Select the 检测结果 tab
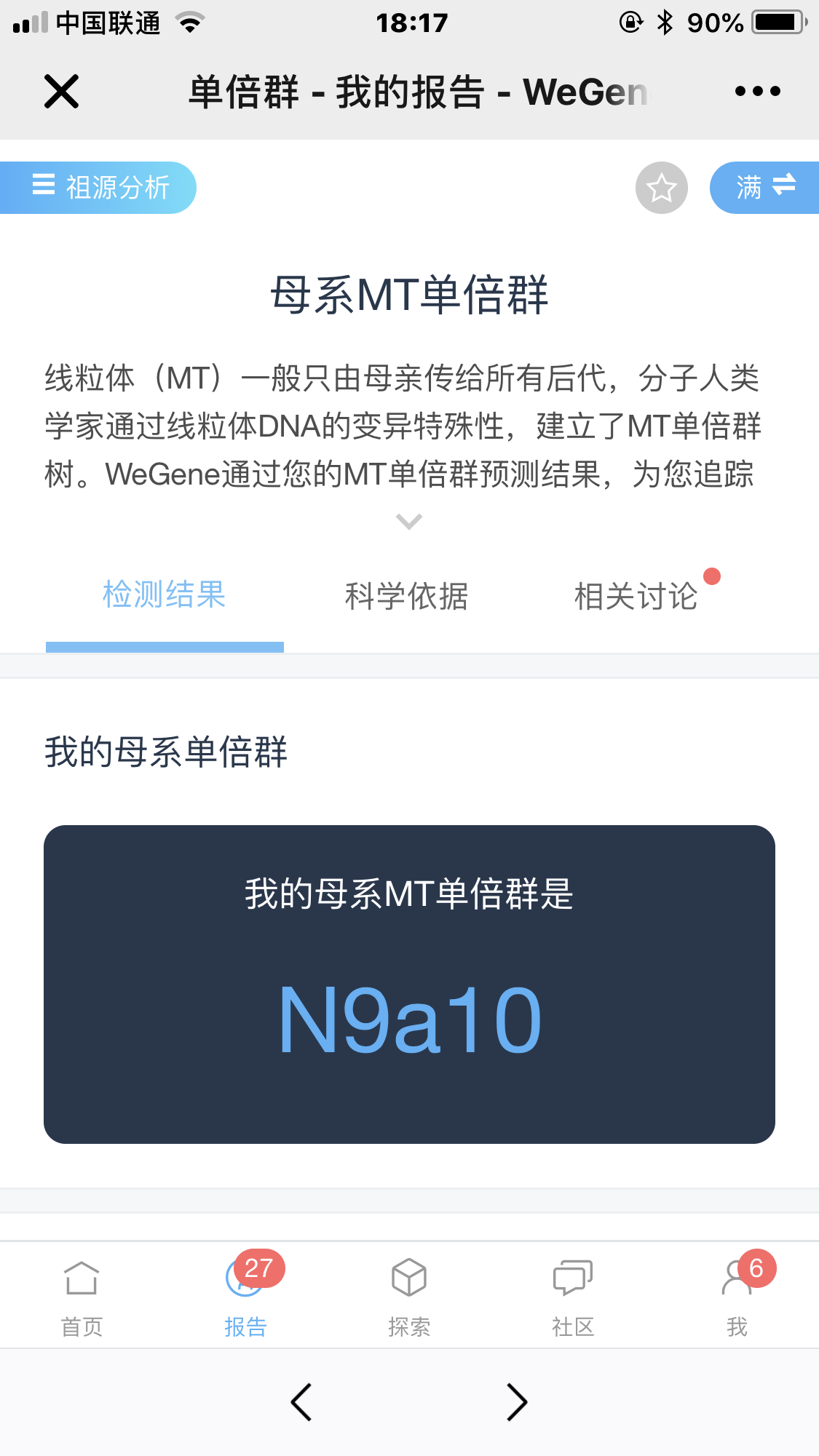The height and width of the screenshot is (1456, 819). tap(165, 595)
